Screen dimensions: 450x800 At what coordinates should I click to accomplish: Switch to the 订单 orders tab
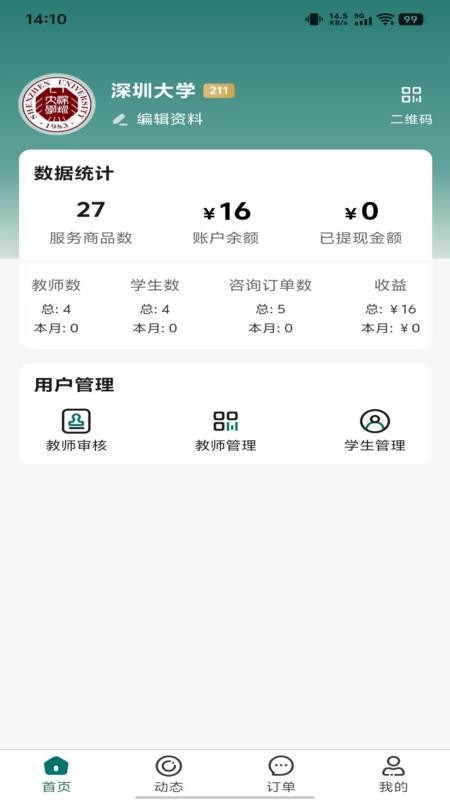281,774
